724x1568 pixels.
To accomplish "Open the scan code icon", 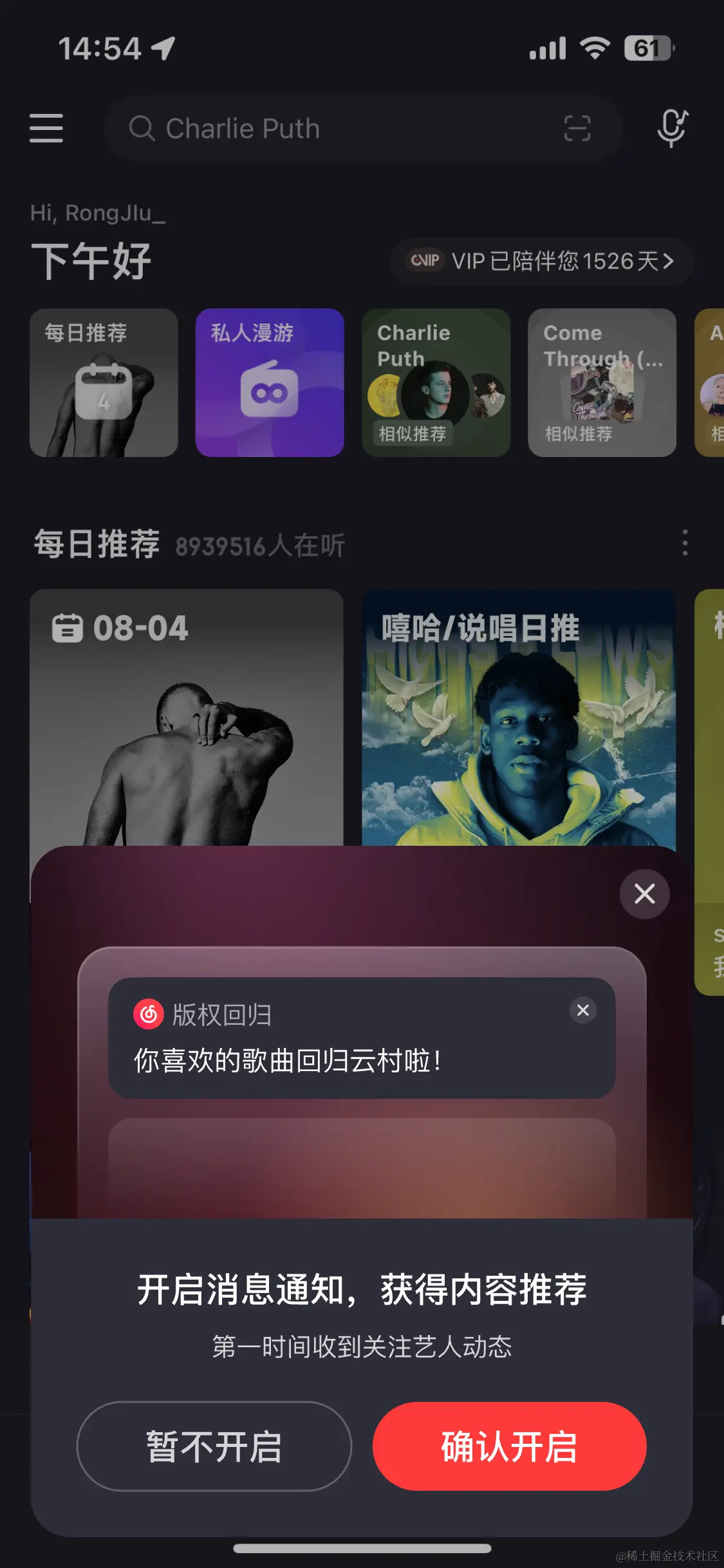I will pyautogui.click(x=577, y=128).
